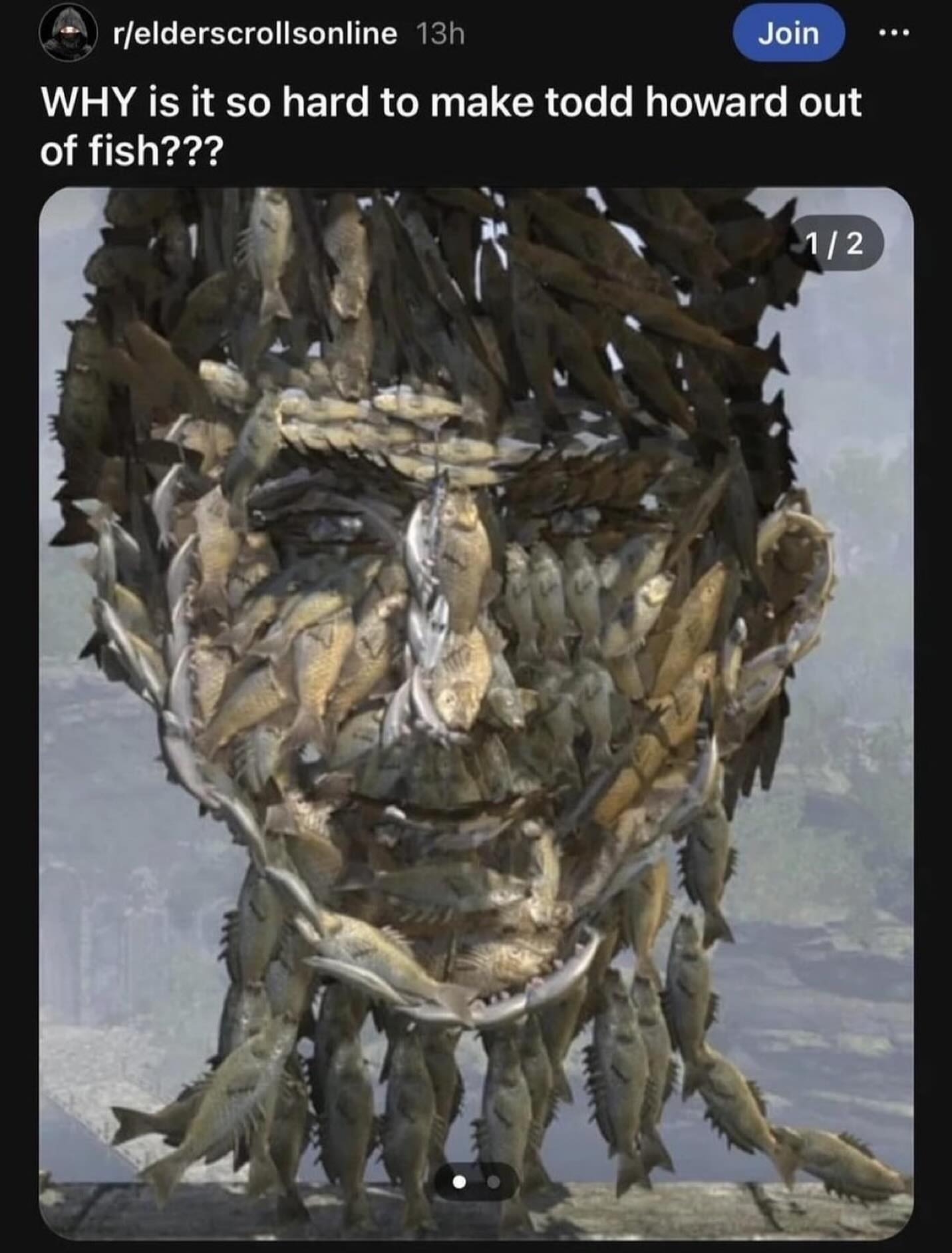Join the r/elderscrollsonline community
952x1253 pixels.
(x=788, y=33)
